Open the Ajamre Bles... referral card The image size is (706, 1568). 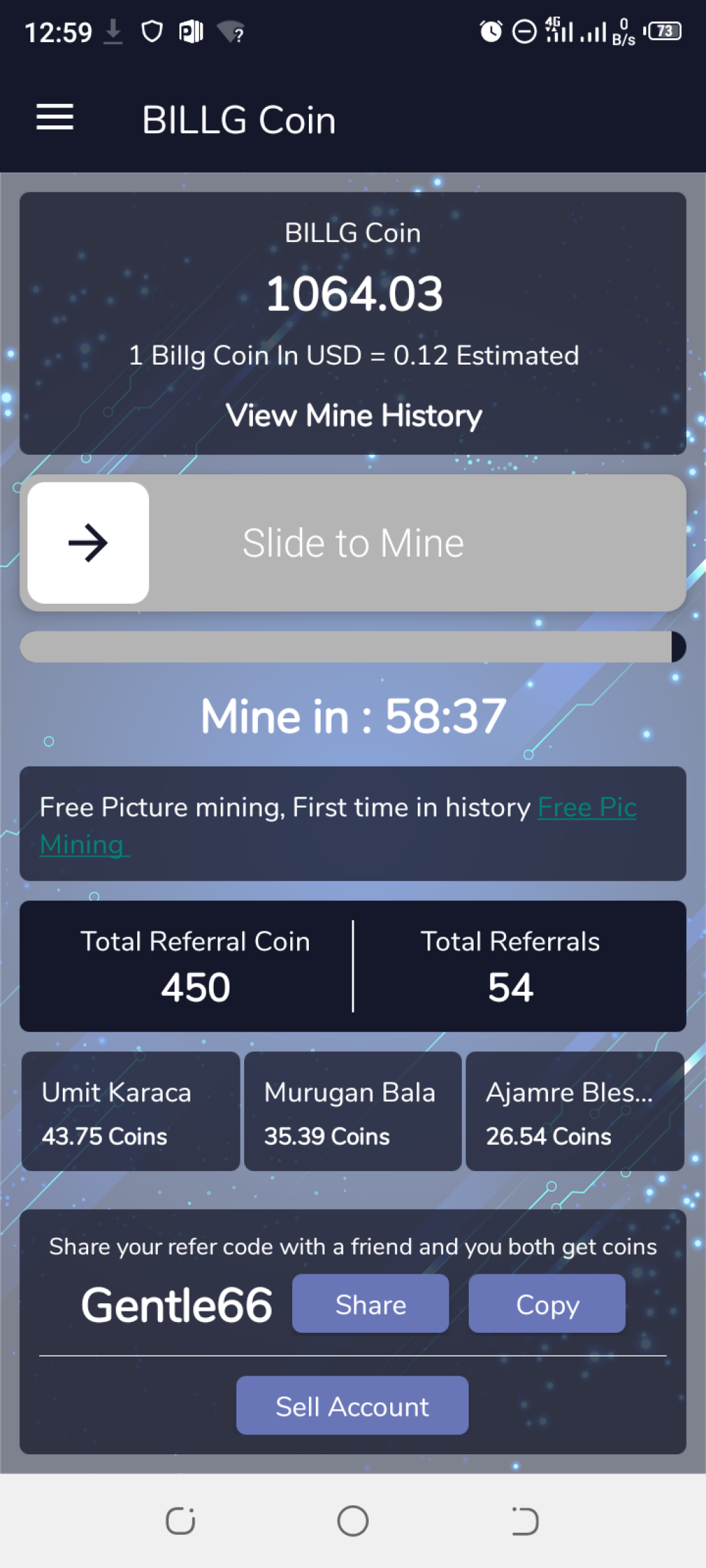click(574, 1111)
